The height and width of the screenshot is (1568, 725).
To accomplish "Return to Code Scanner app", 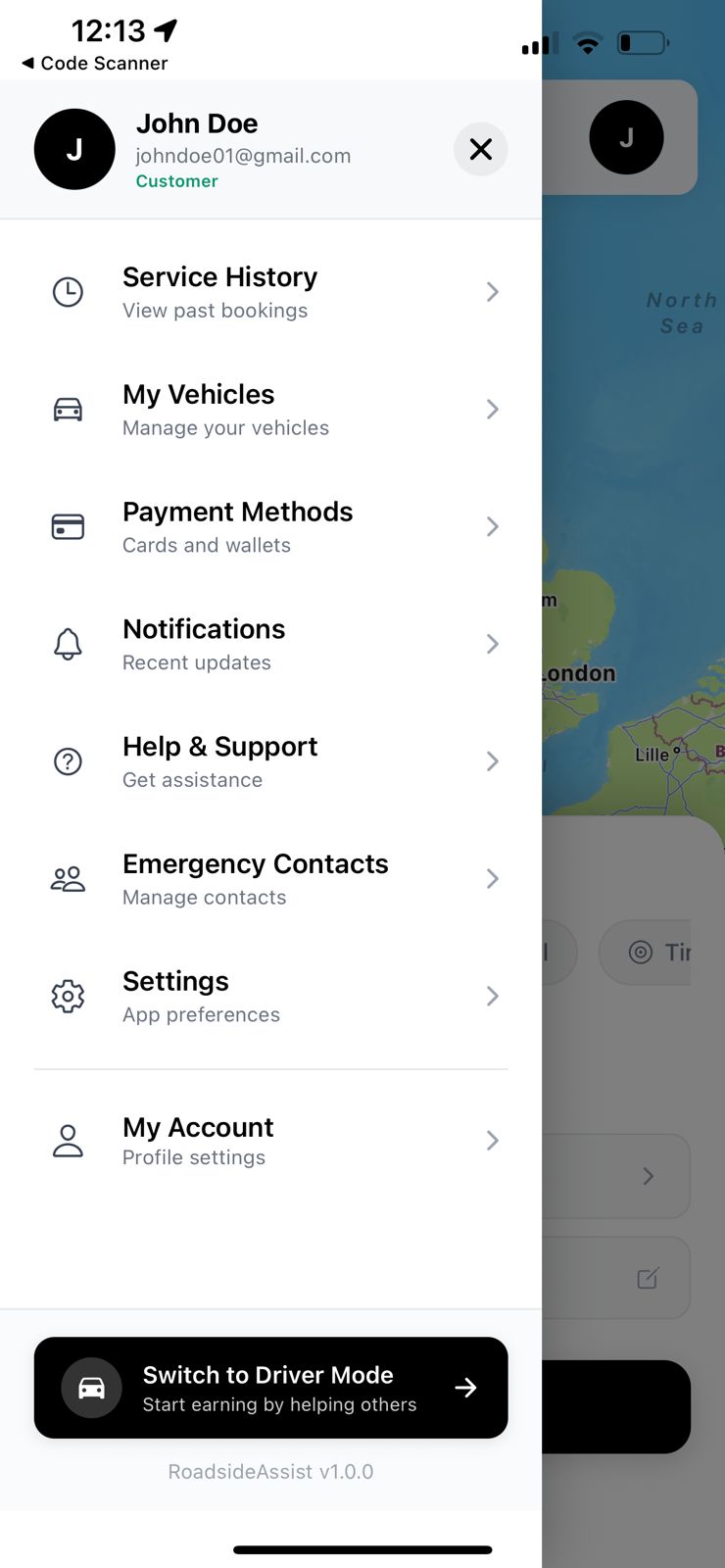I will click(x=94, y=64).
